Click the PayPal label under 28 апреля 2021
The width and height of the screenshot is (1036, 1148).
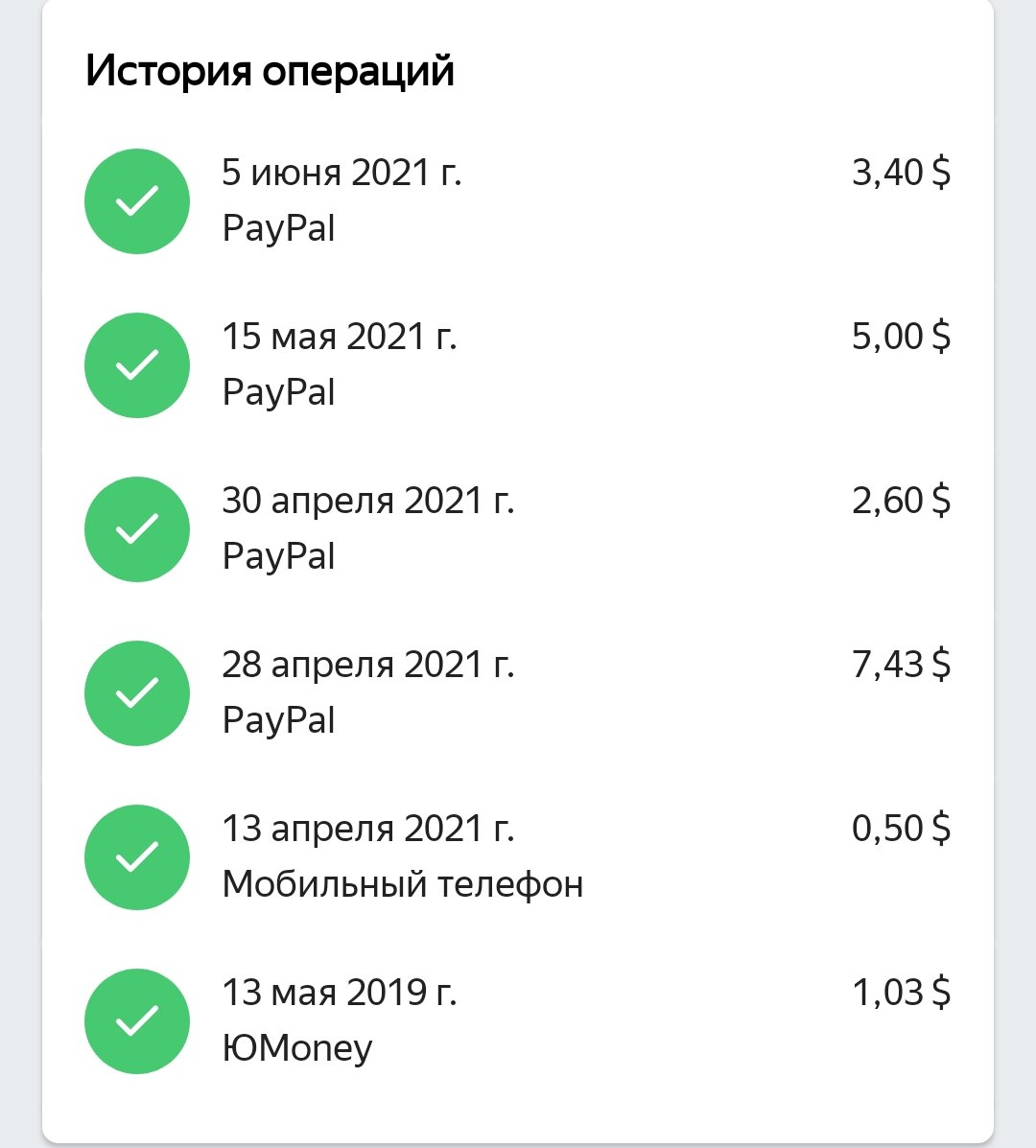[279, 720]
